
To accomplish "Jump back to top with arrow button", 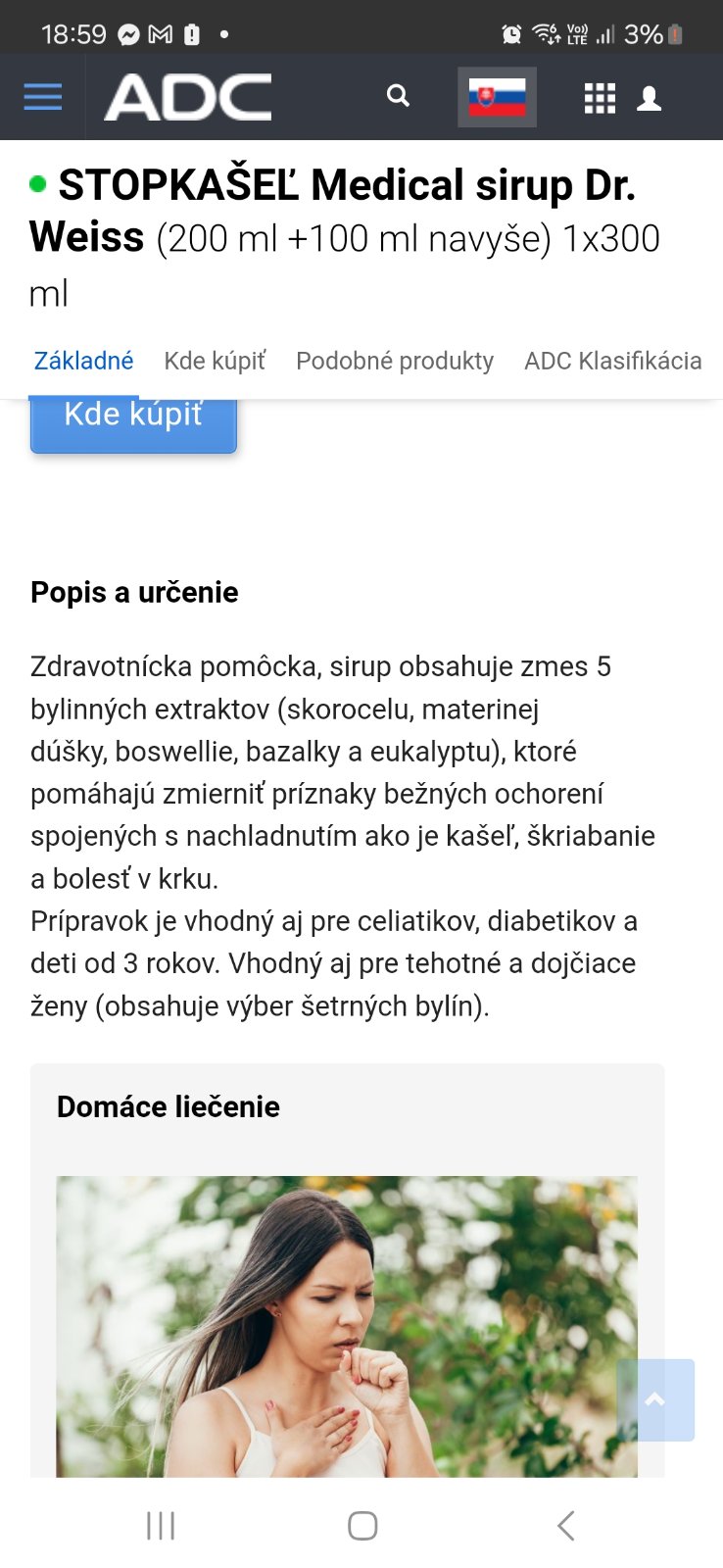I will [655, 1399].
